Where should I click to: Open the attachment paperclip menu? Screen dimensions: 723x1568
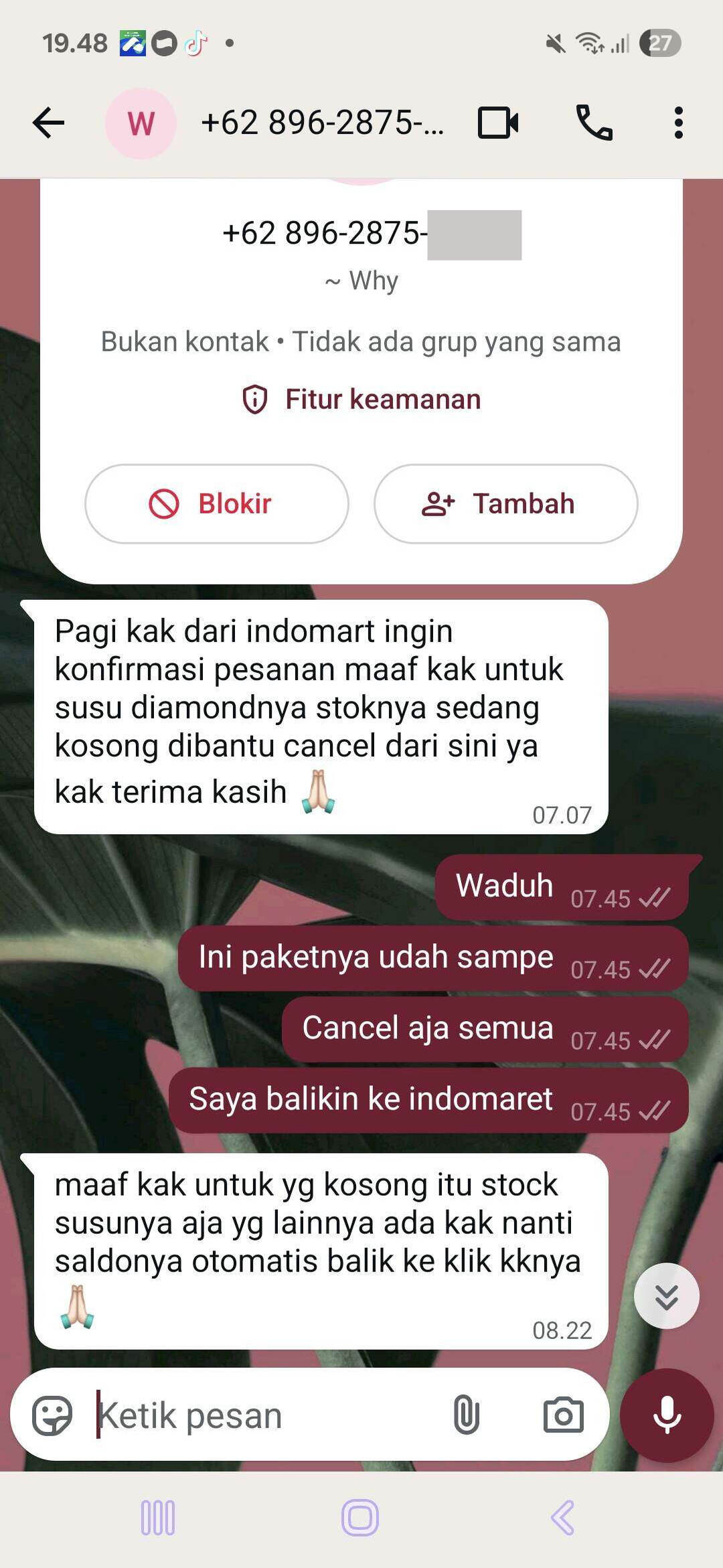pyautogui.click(x=466, y=1415)
